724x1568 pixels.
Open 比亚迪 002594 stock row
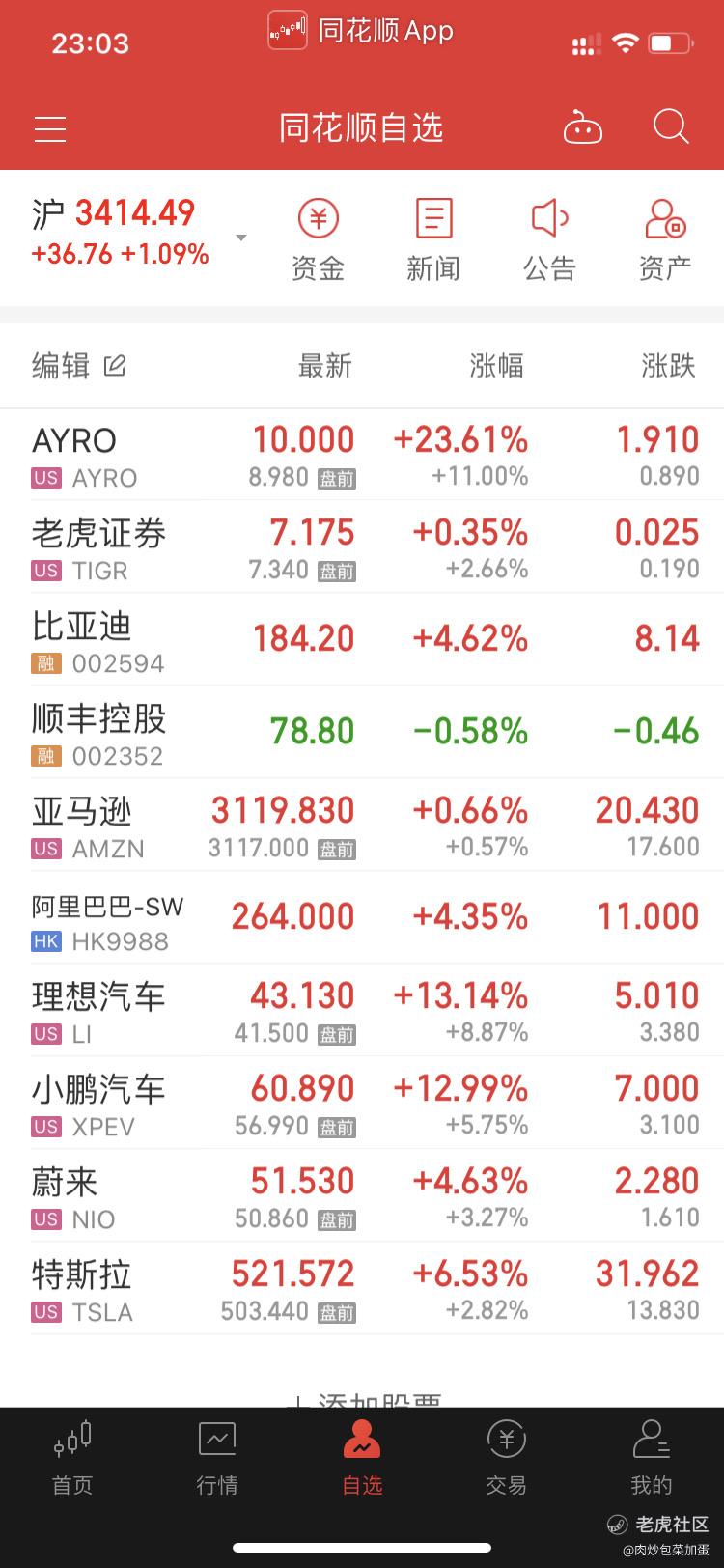(362, 640)
